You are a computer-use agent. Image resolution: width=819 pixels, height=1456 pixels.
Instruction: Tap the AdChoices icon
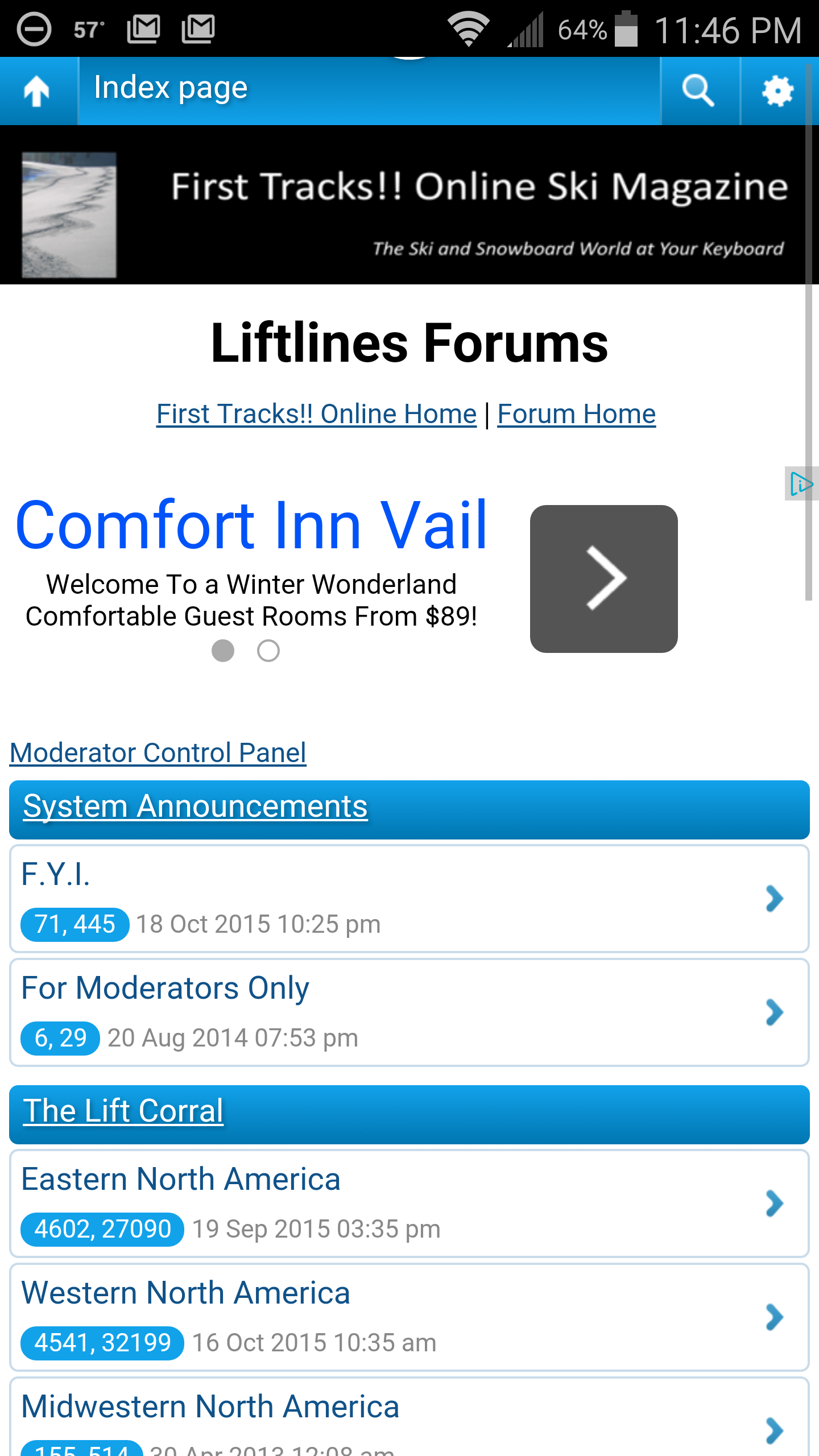tap(801, 484)
